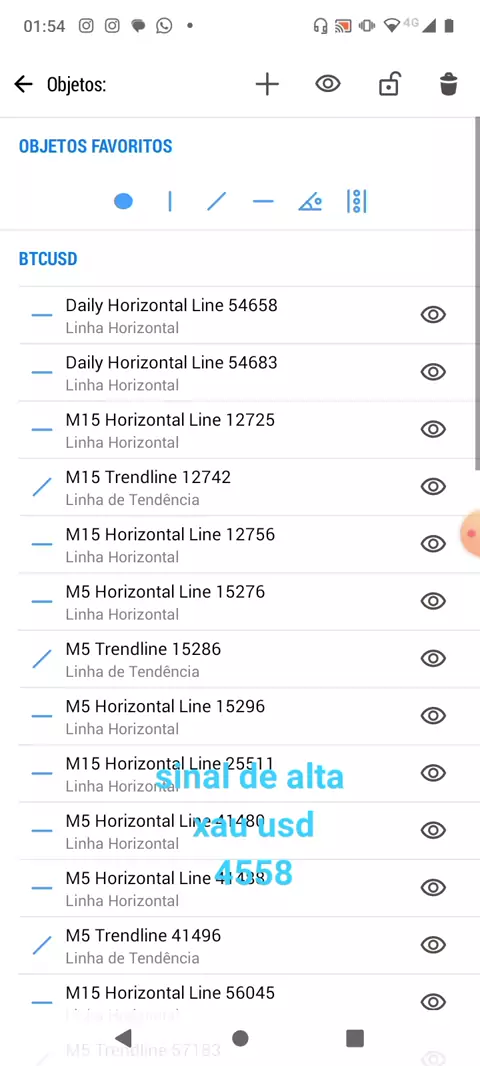The image size is (480, 1066).
Task: Go back from the Objetos screen
Action: (24, 84)
